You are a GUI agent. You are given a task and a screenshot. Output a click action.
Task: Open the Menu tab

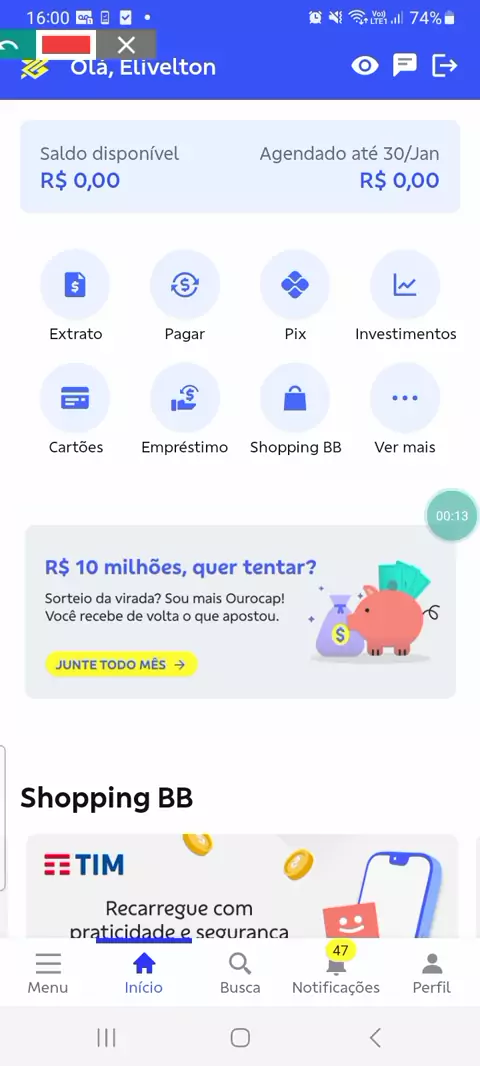point(48,974)
